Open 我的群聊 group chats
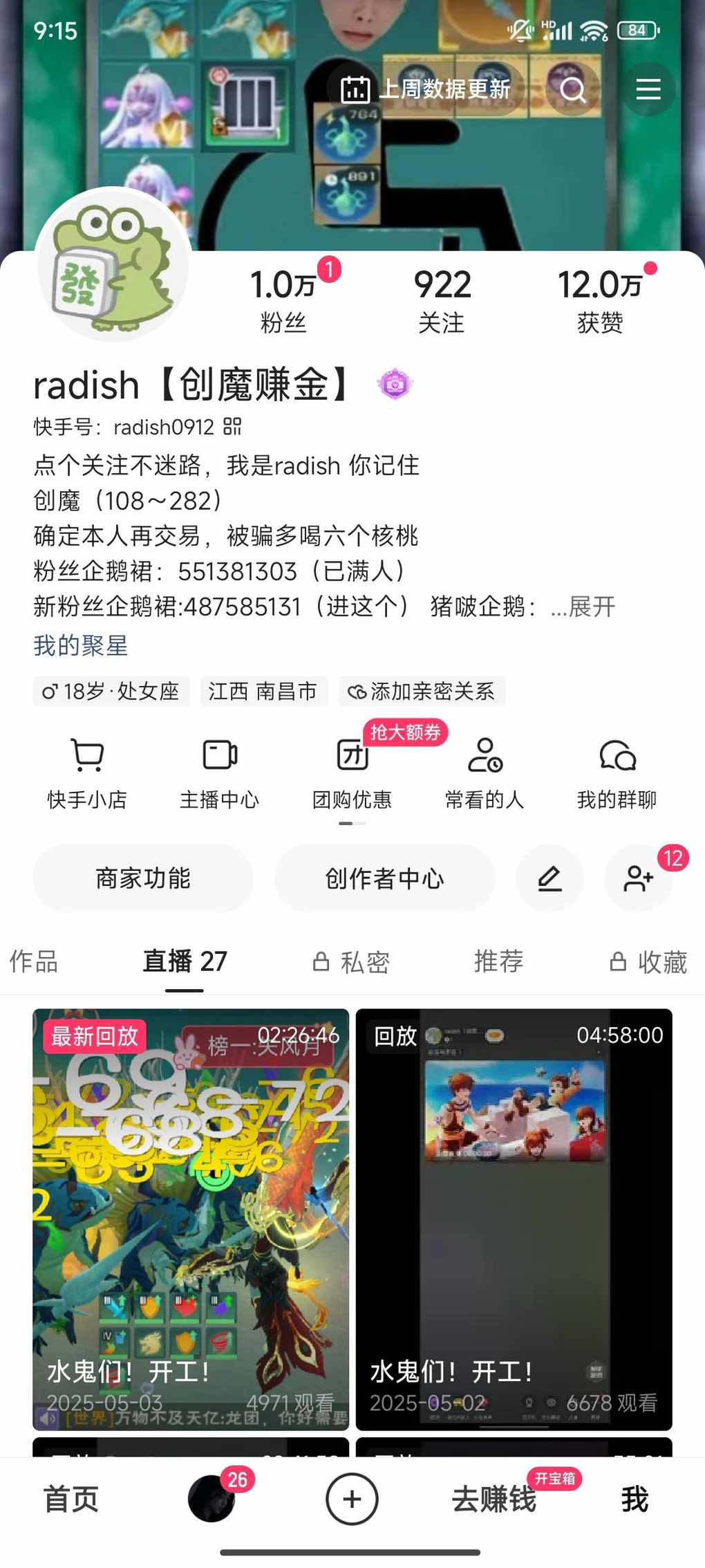 [617, 774]
